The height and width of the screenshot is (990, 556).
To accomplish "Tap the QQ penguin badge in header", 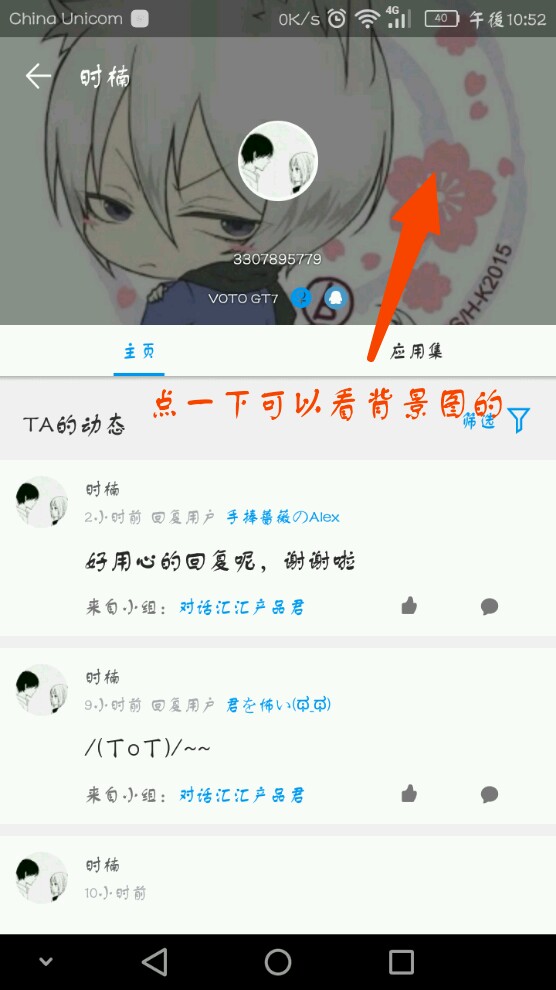I will point(336,297).
